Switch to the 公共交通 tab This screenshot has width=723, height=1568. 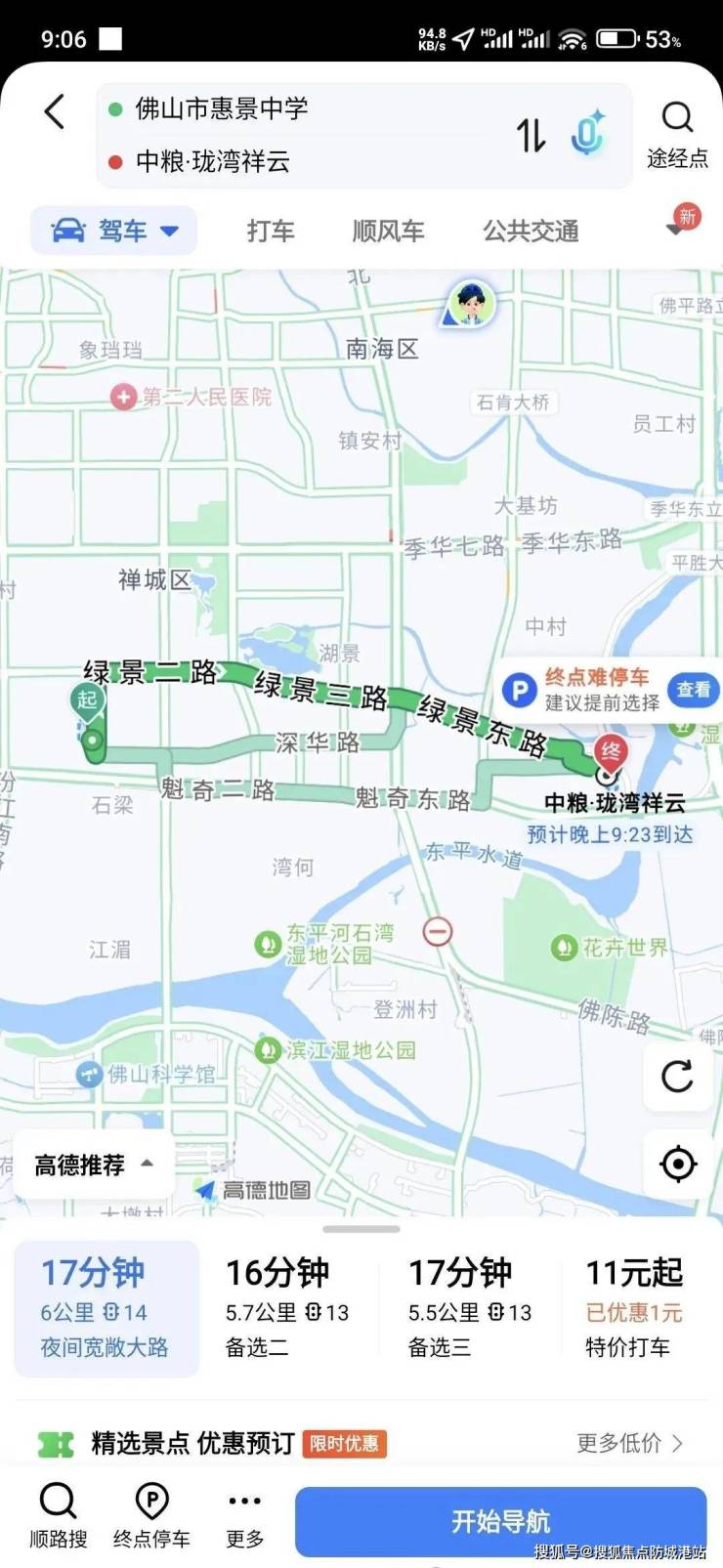[x=531, y=231]
